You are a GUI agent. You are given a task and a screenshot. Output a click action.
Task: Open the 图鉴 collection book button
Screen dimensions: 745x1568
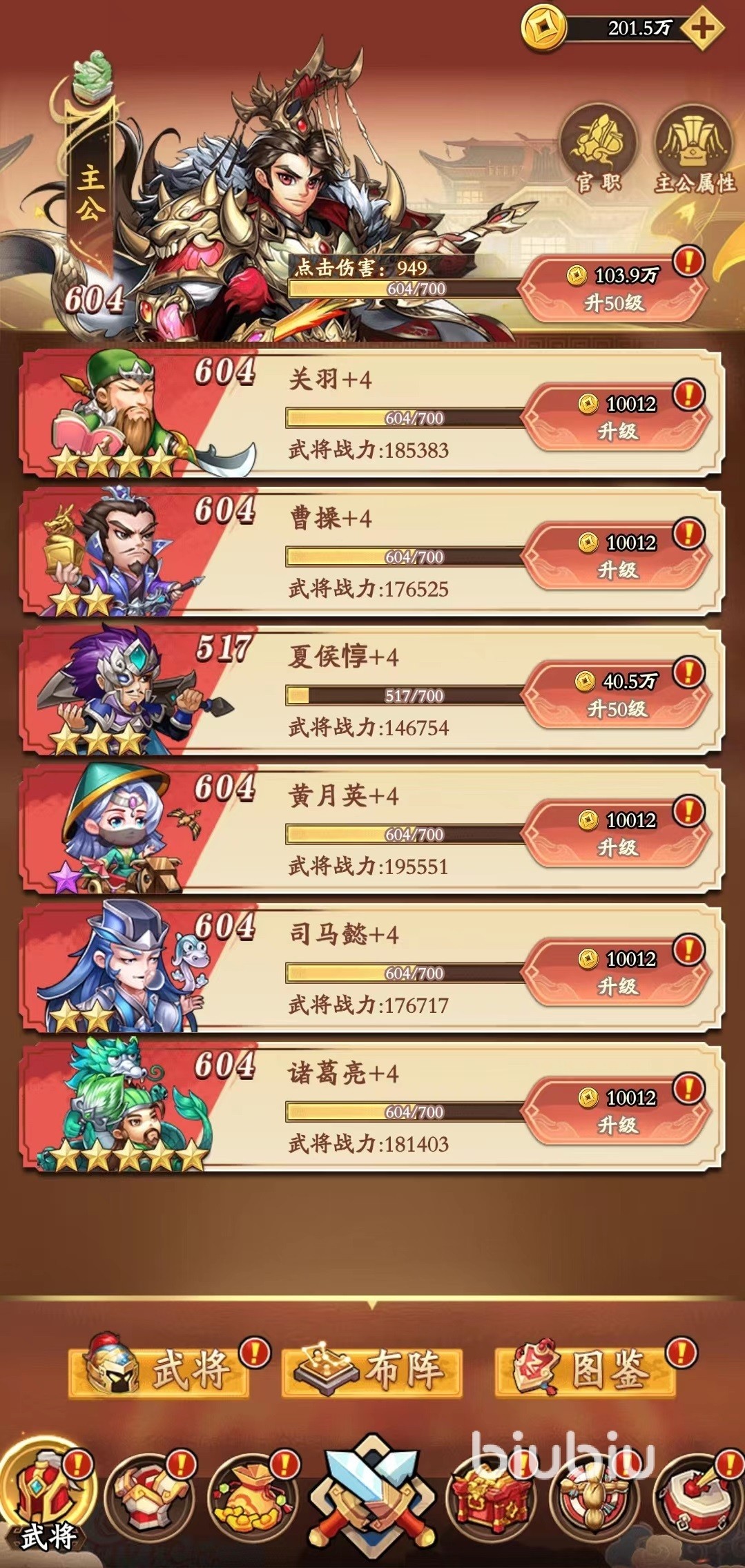[585, 1369]
